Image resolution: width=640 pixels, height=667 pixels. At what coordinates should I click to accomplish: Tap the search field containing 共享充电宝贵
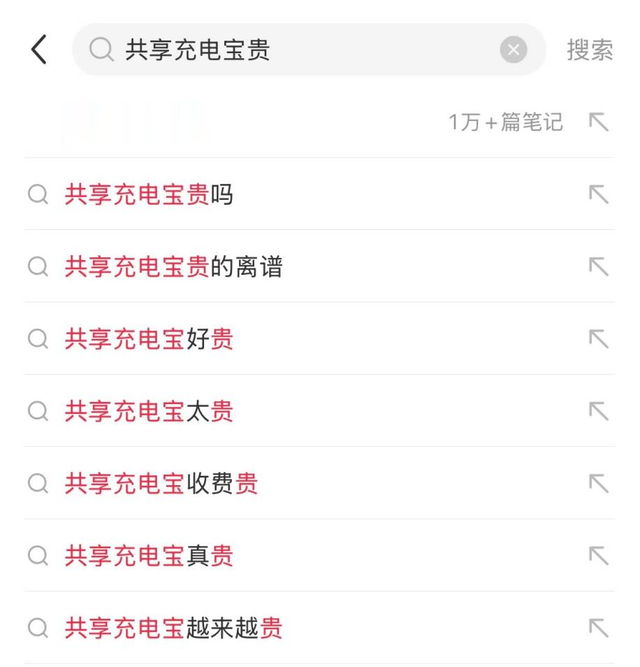[x=300, y=49]
